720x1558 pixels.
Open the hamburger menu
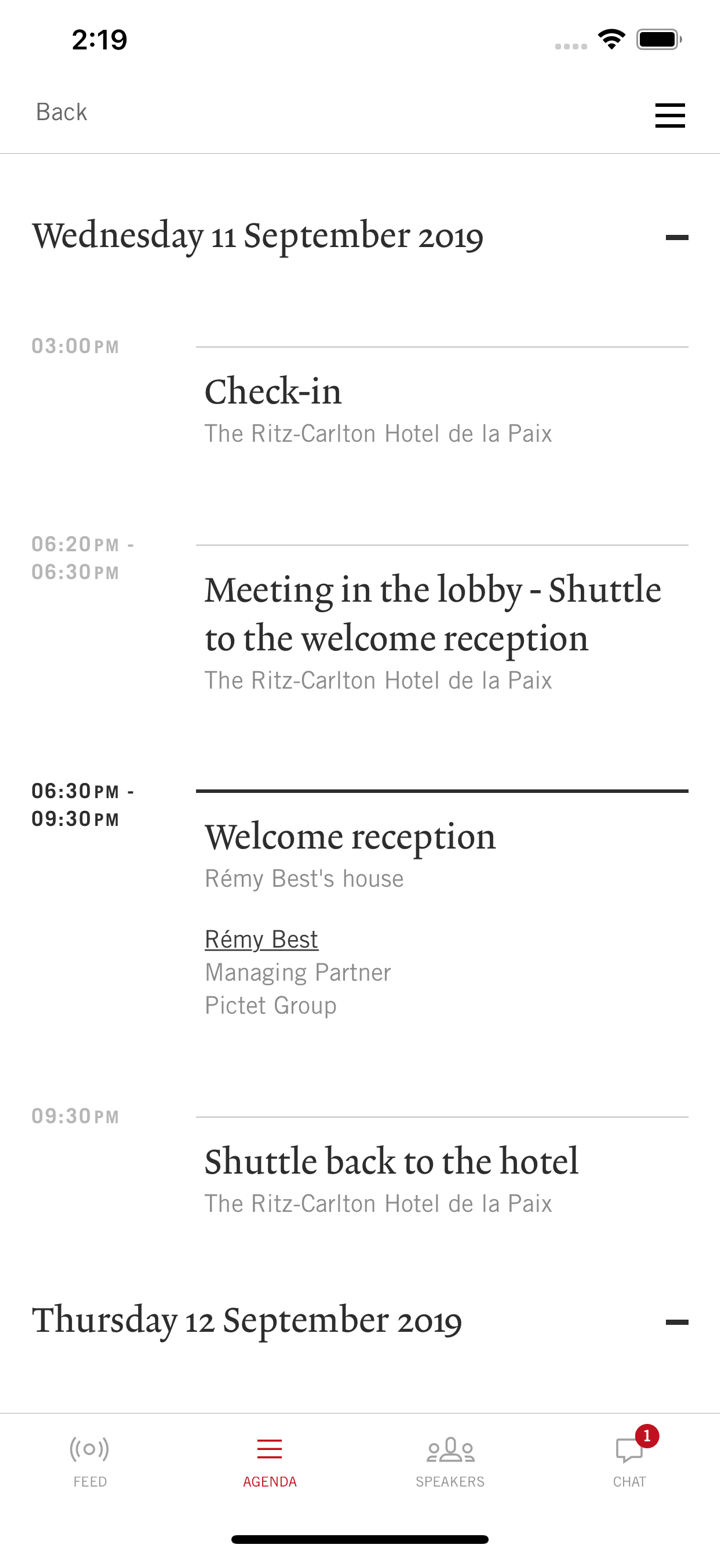click(669, 115)
